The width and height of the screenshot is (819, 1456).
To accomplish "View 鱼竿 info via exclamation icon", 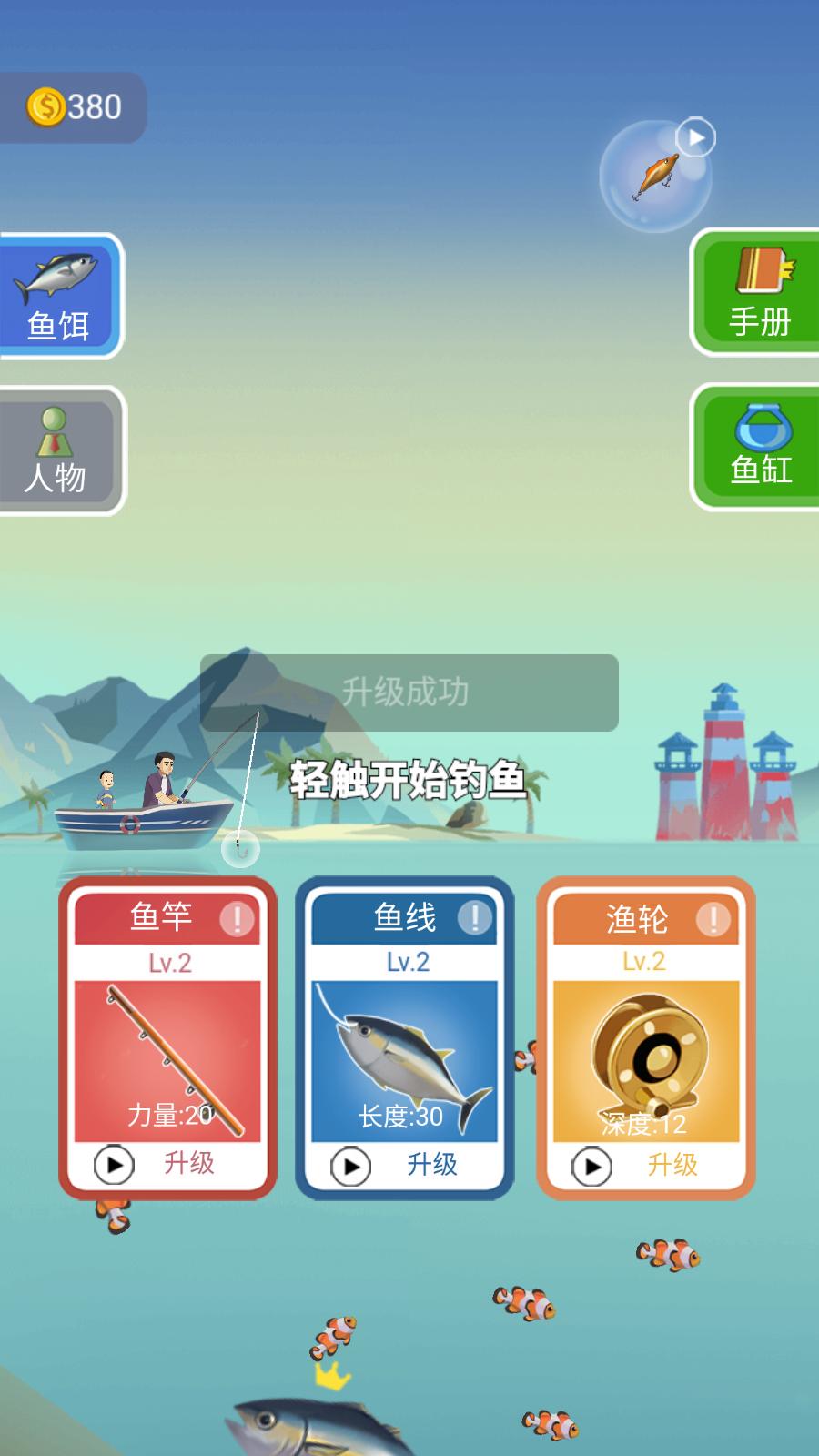I will coord(237,919).
